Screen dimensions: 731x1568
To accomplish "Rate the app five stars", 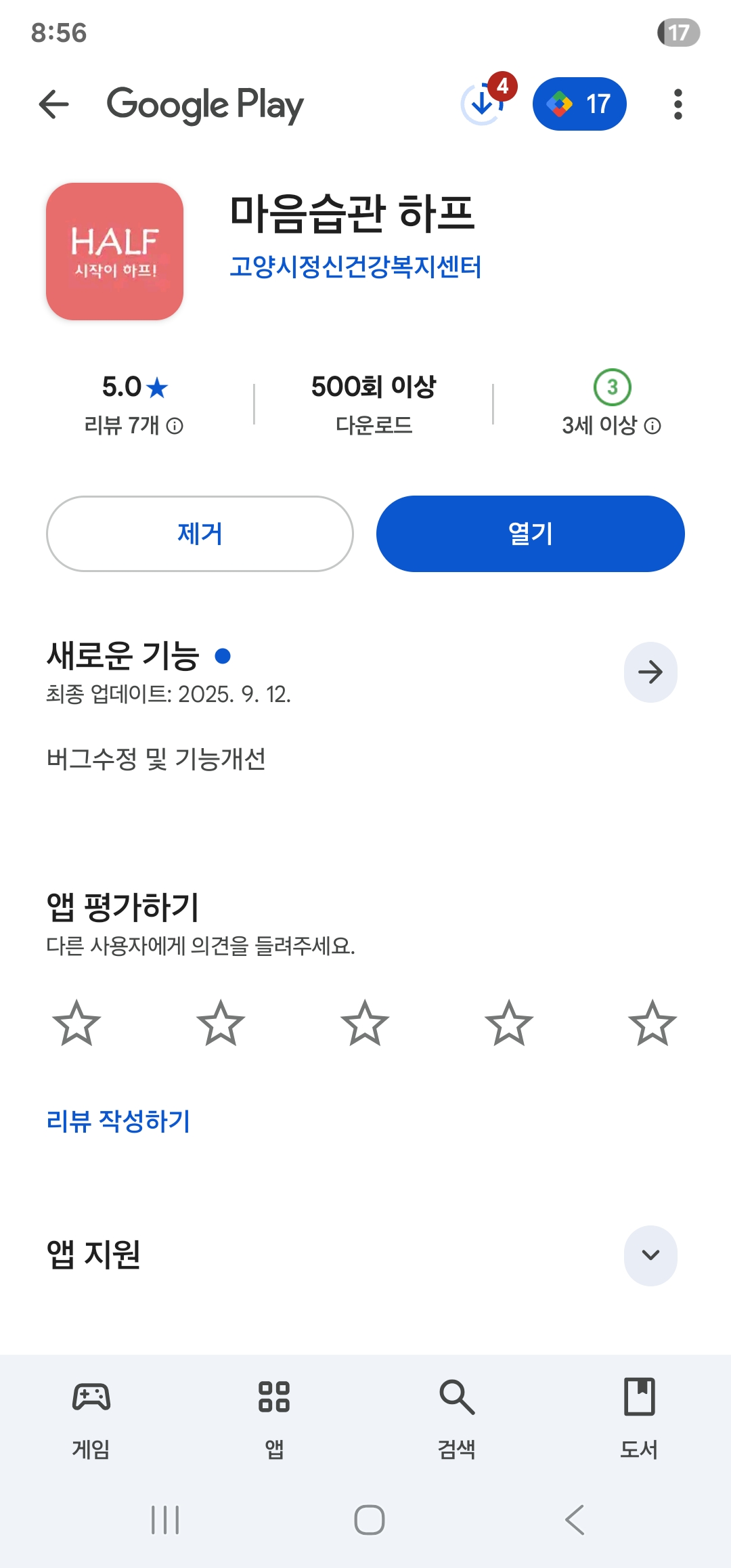I will click(x=652, y=1023).
